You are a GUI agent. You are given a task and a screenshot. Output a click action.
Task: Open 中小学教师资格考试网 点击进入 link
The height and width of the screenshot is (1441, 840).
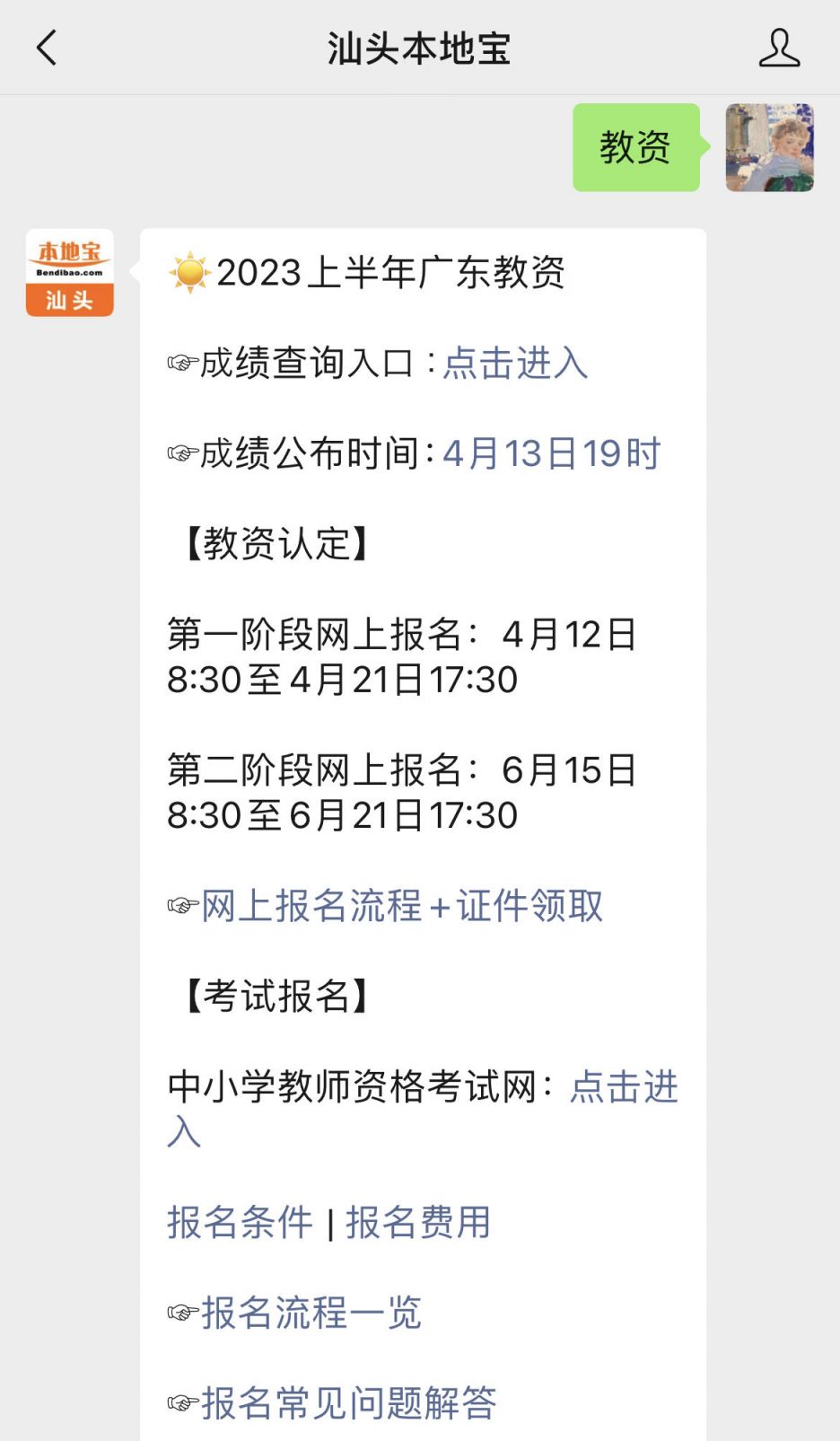click(x=623, y=1086)
